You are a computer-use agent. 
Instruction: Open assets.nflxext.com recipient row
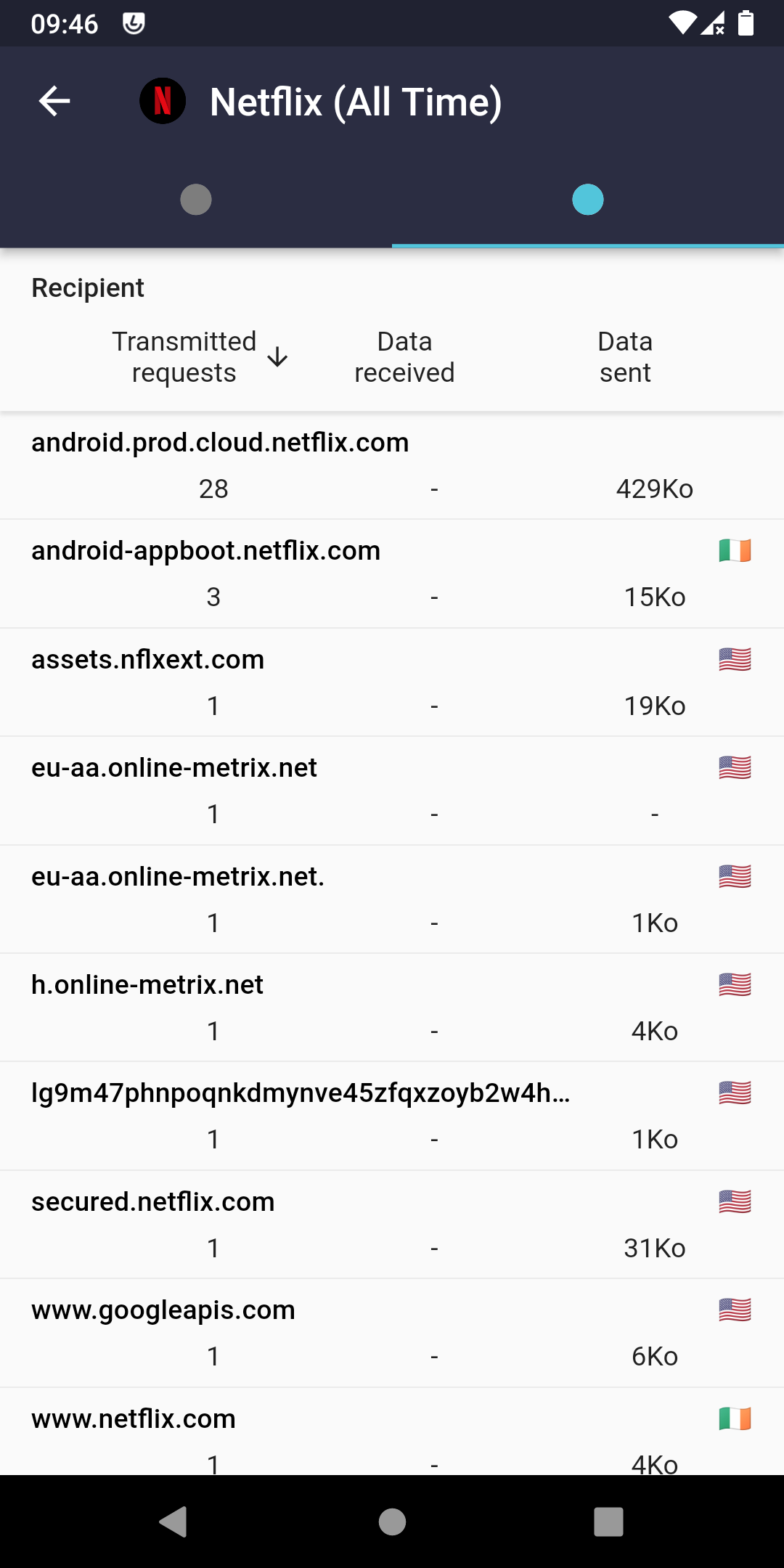(392, 682)
